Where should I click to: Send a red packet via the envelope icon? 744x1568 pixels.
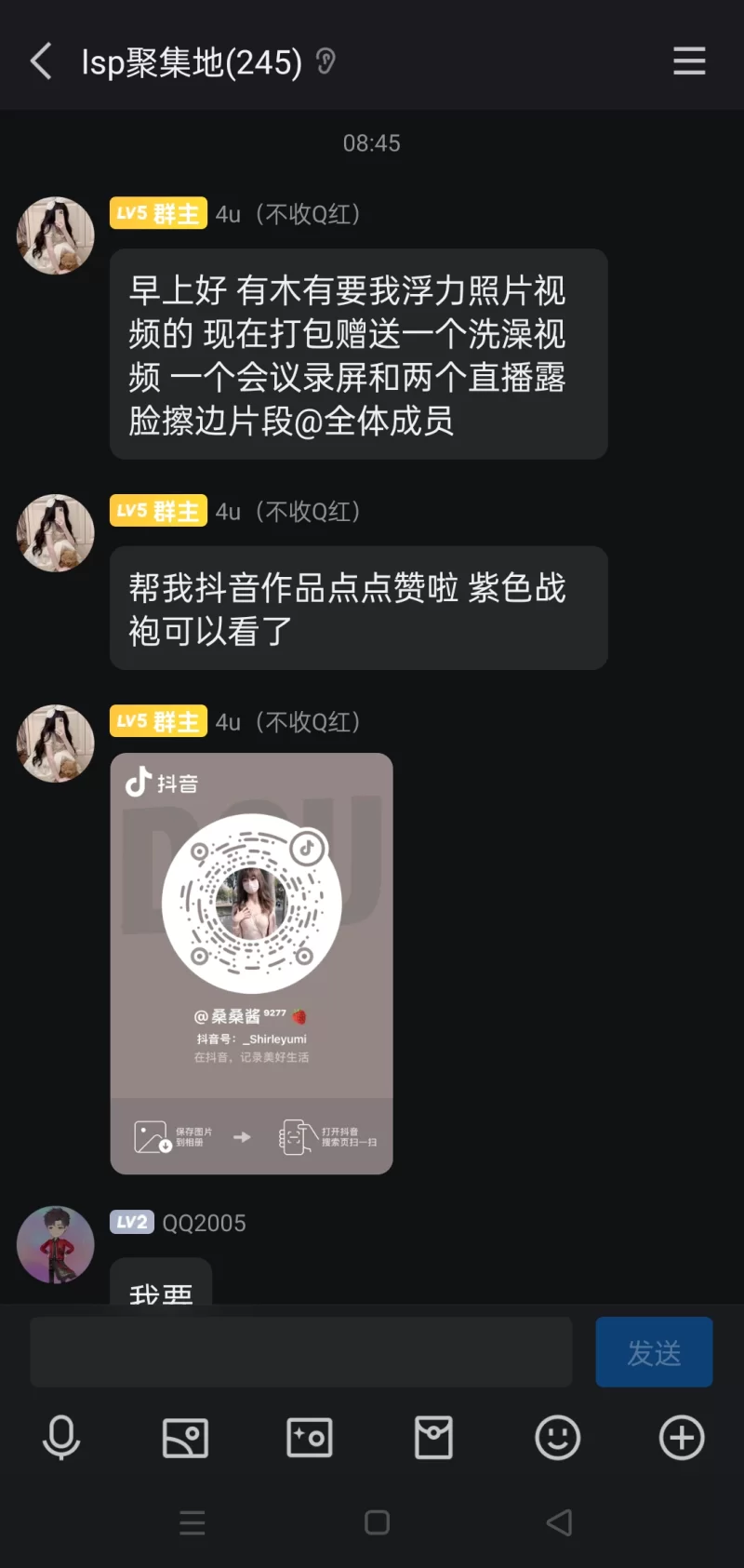click(x=433, y=1438)
